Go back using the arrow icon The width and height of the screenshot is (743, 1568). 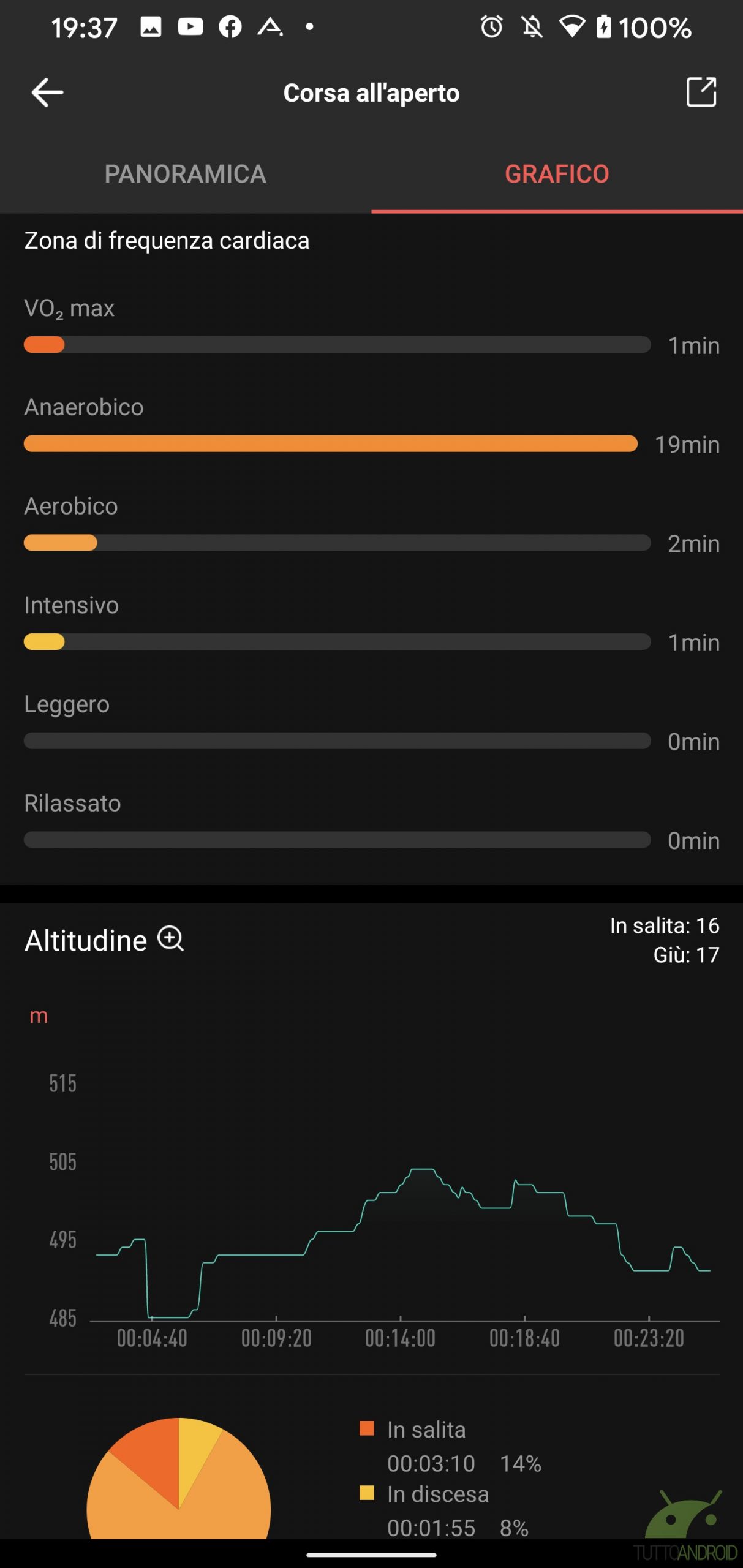tap(47, 93)
